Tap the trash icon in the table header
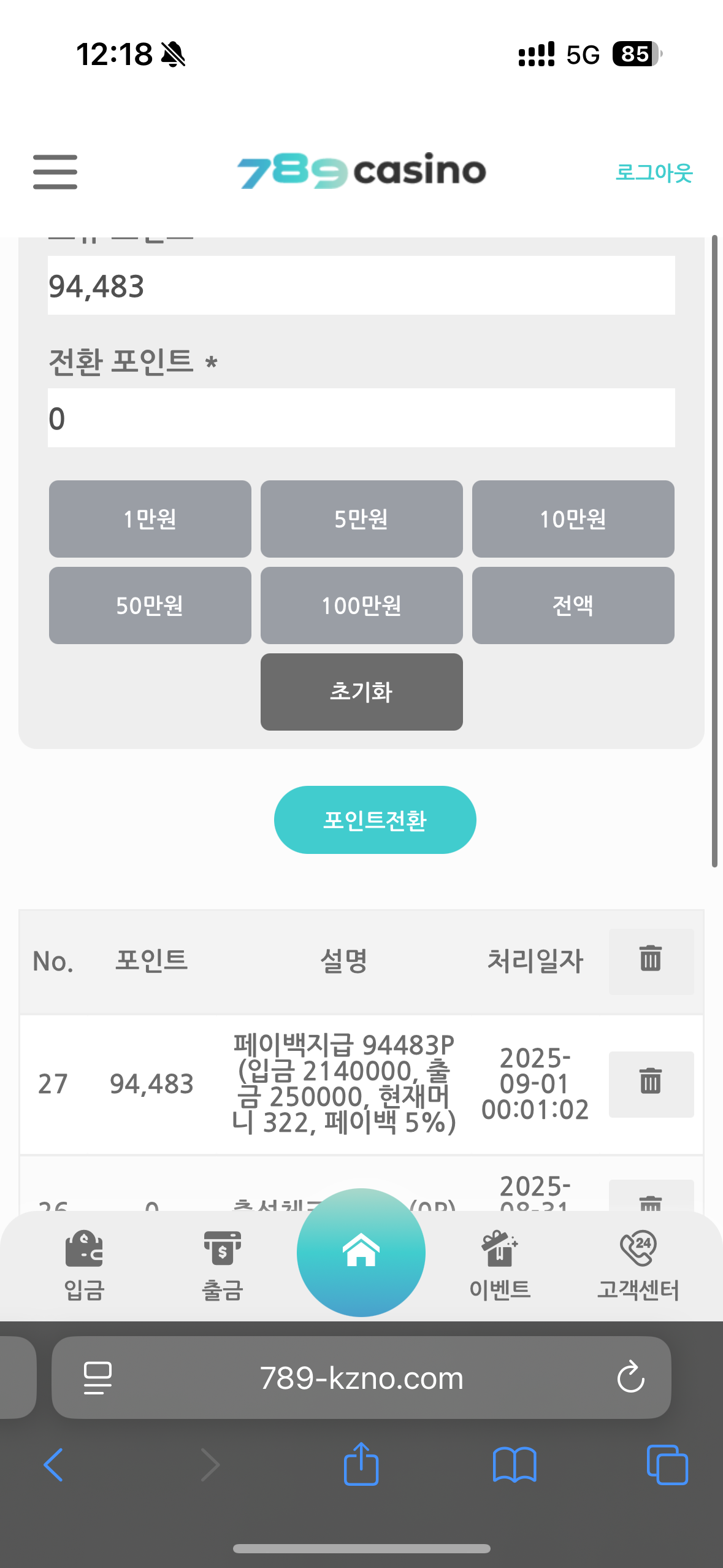Screen dimensions: 723x1568 click(651, 961)
